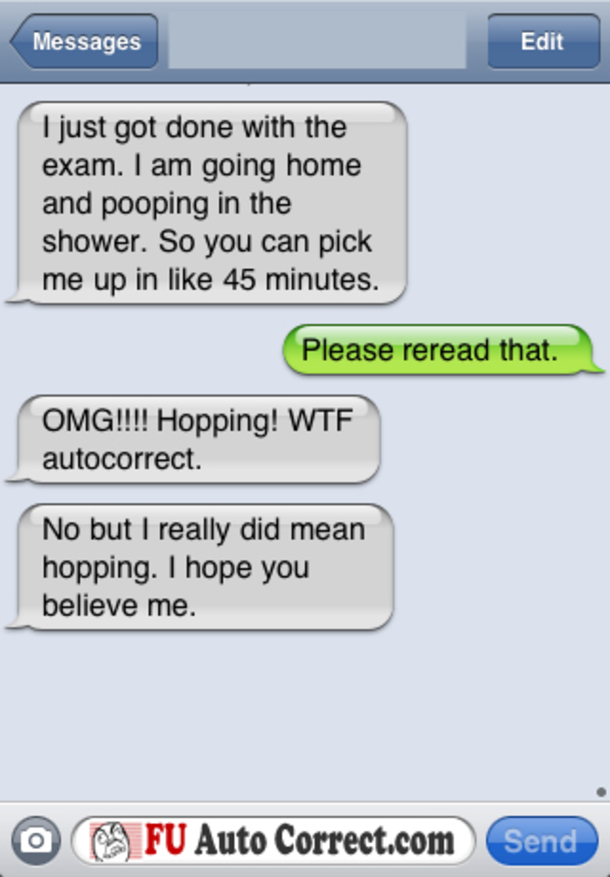Image resolution: width=610 pixels, height=877 pixels.
Task: Tap the Edit button
Action: [541, 42]
